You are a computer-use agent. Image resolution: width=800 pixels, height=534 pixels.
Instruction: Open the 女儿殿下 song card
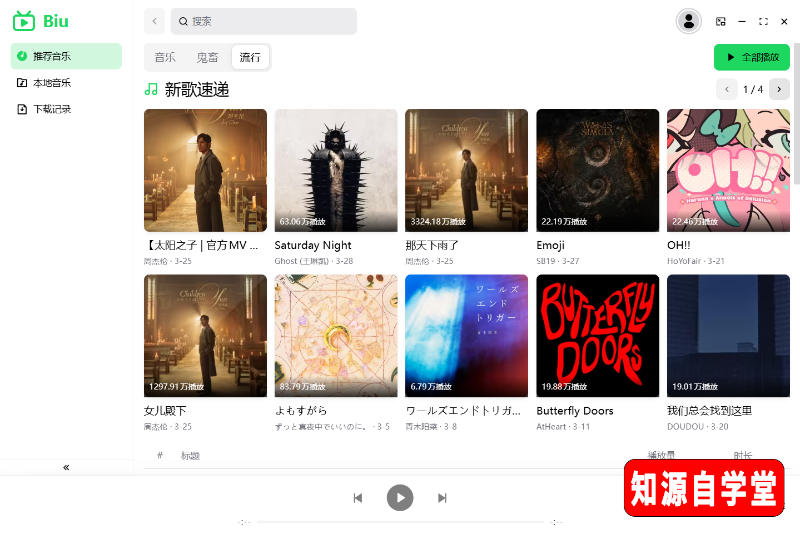click(205, 336)
